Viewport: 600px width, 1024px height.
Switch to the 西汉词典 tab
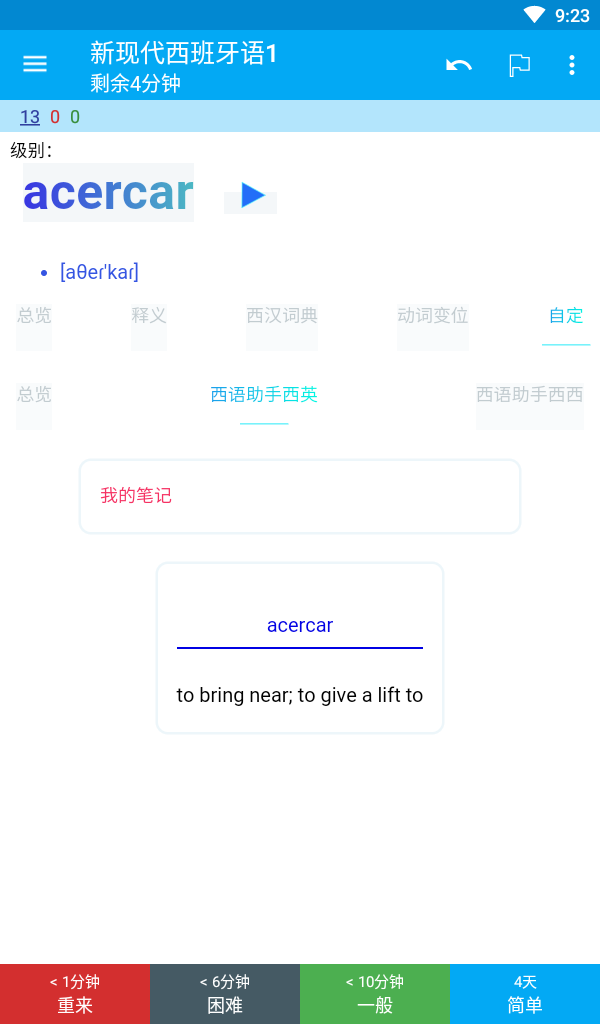pos(282,317)
